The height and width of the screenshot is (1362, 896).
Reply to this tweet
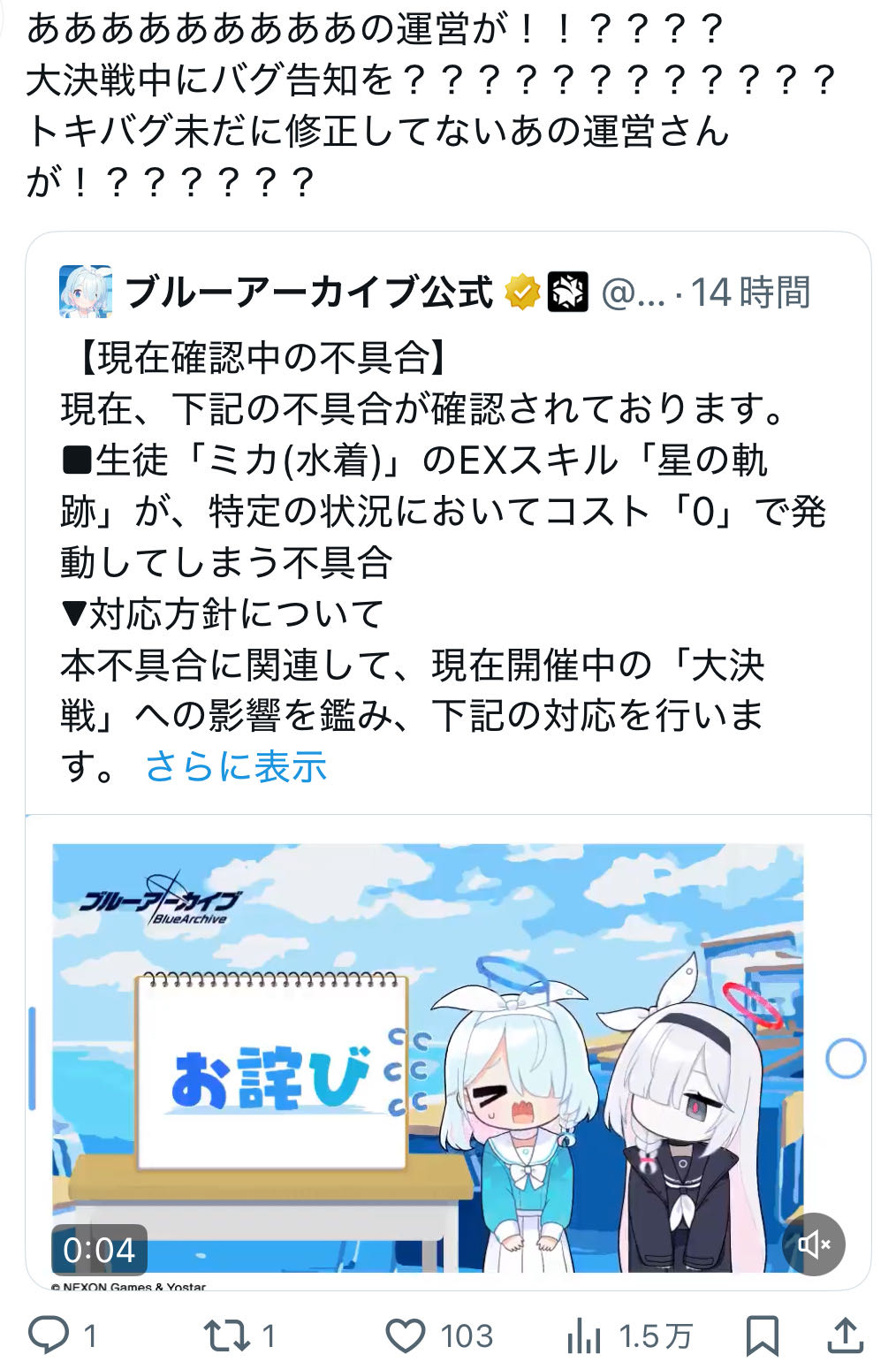point(49,1335)
